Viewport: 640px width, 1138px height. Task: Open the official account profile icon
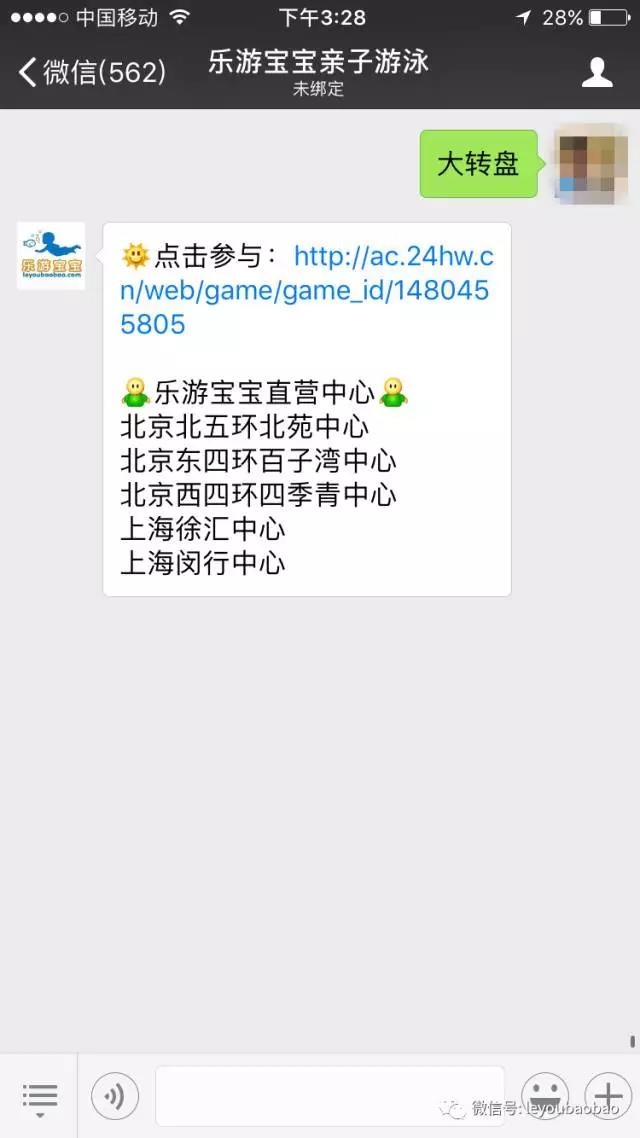(x=597, y=71)
